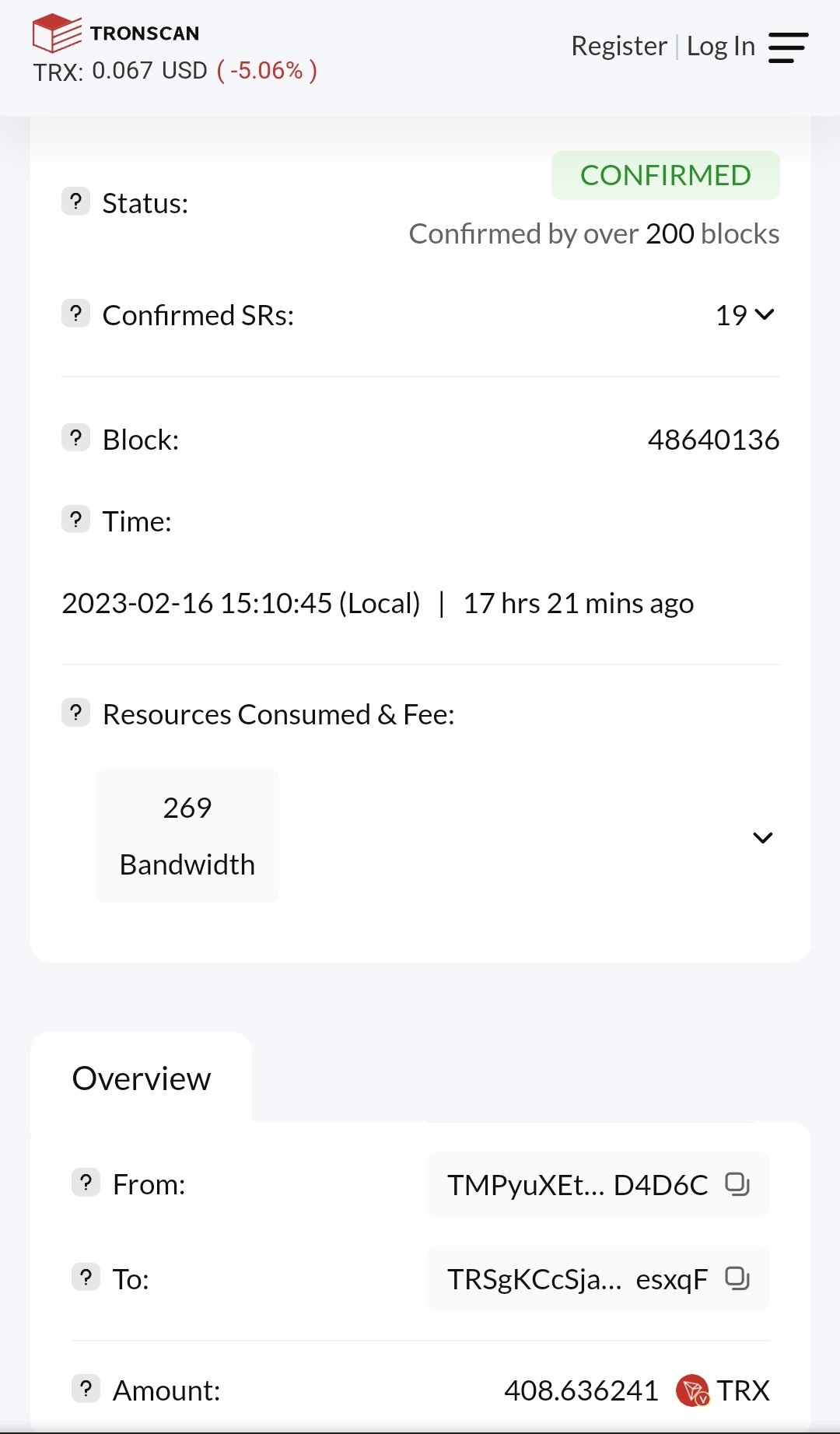Select the Overview tab

click(x=142, y=1079)
